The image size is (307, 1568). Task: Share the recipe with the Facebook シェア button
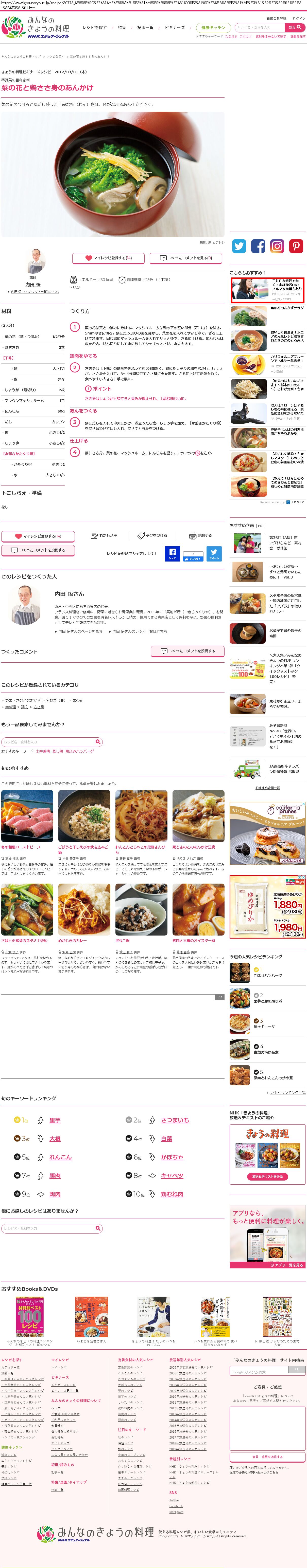tap(172, 553)
